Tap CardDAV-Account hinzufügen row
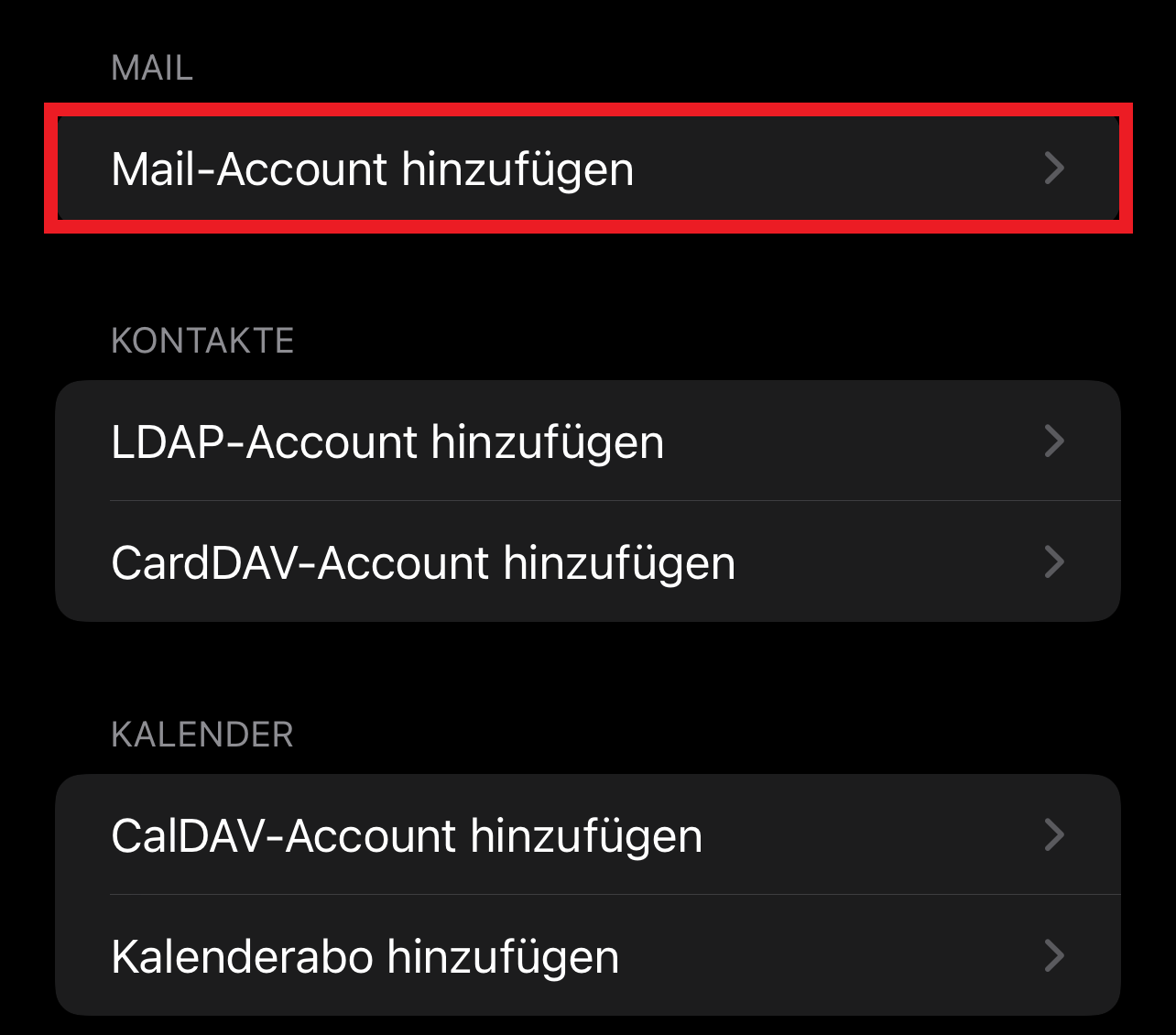The image size is (1176, 1035). tap(586, 562)
